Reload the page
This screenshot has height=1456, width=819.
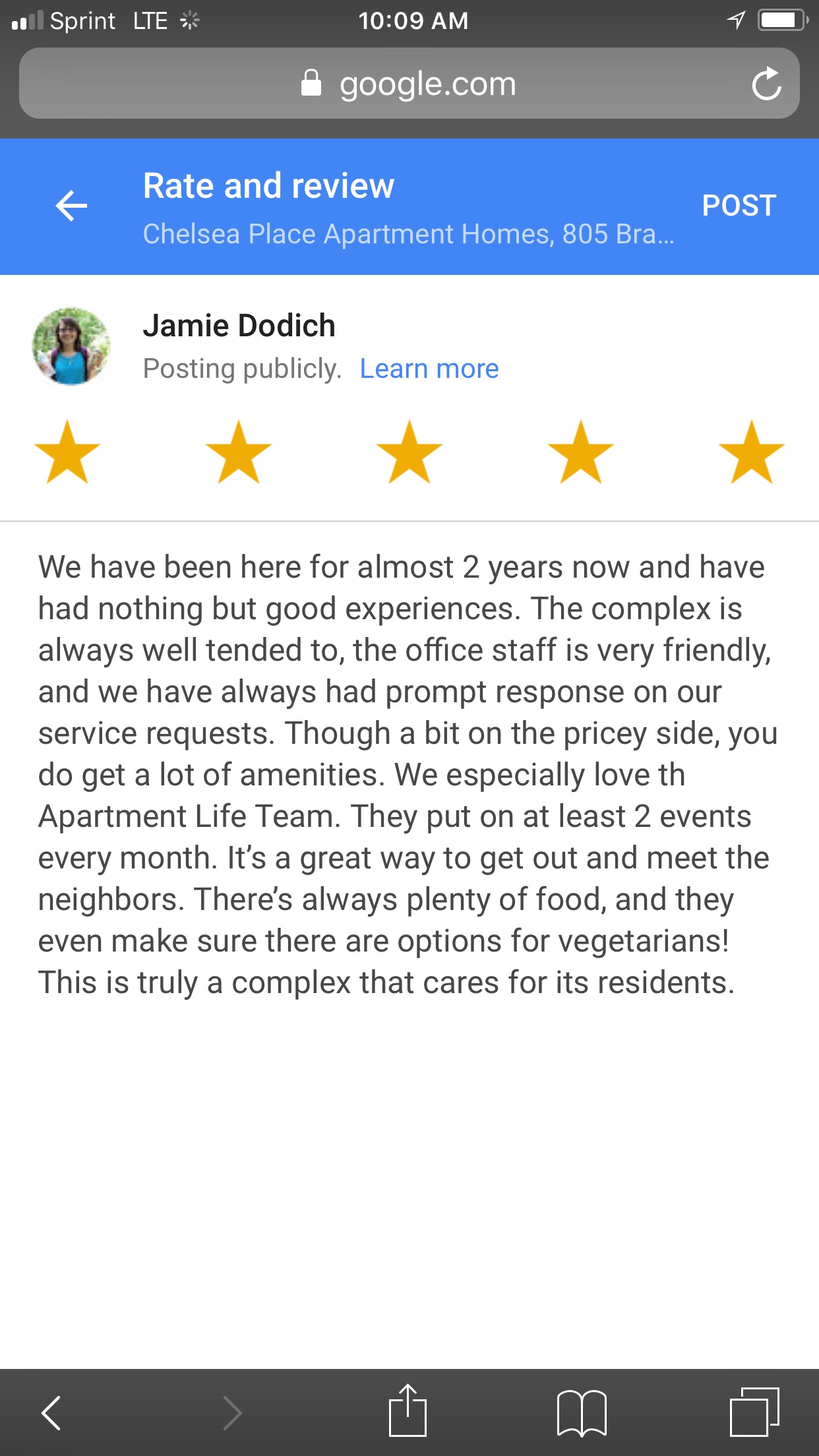point(766,84)
